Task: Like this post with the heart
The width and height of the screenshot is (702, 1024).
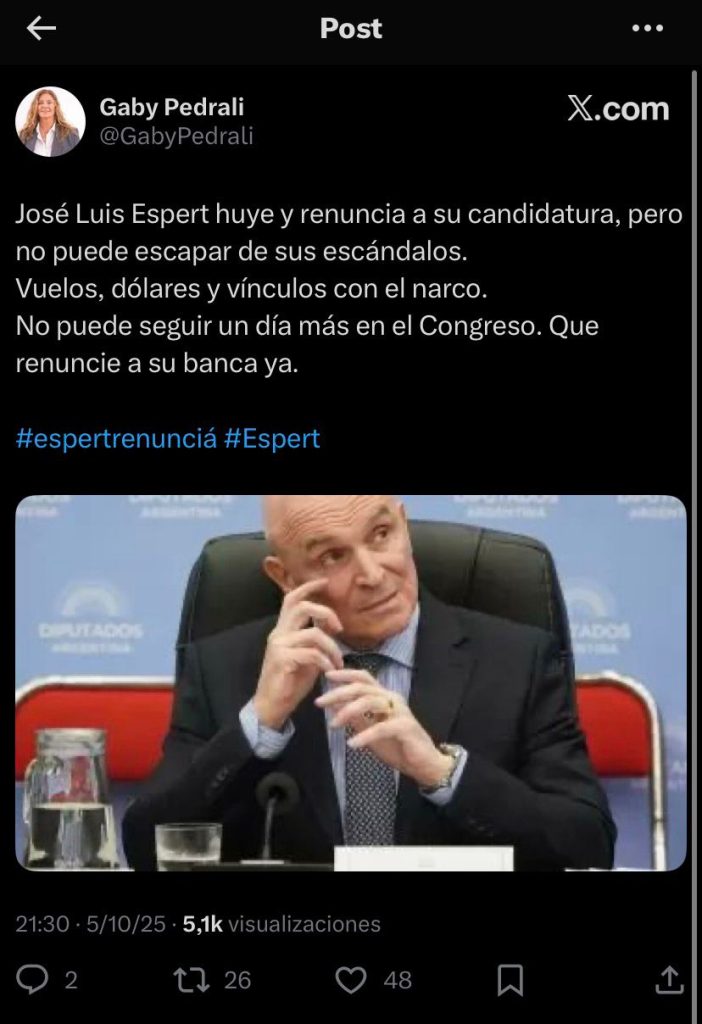Action: click(x=350, y=980)
